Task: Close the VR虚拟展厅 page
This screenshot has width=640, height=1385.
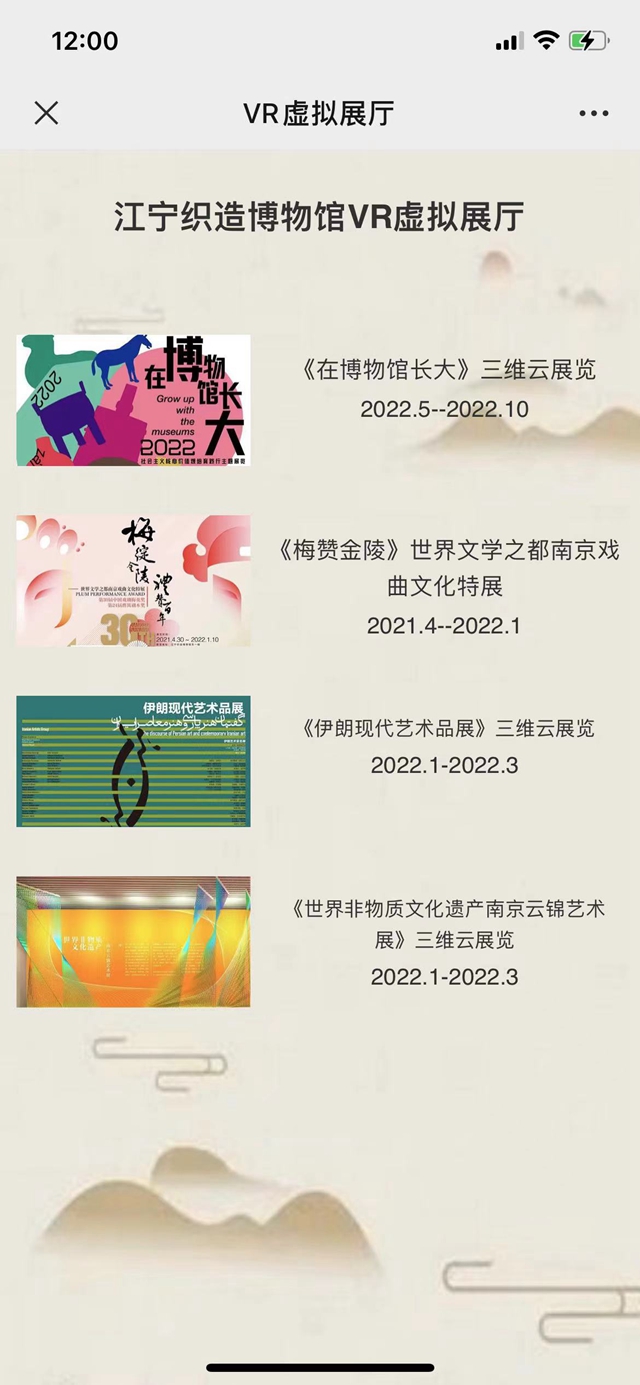Action: tap(46, 113)
